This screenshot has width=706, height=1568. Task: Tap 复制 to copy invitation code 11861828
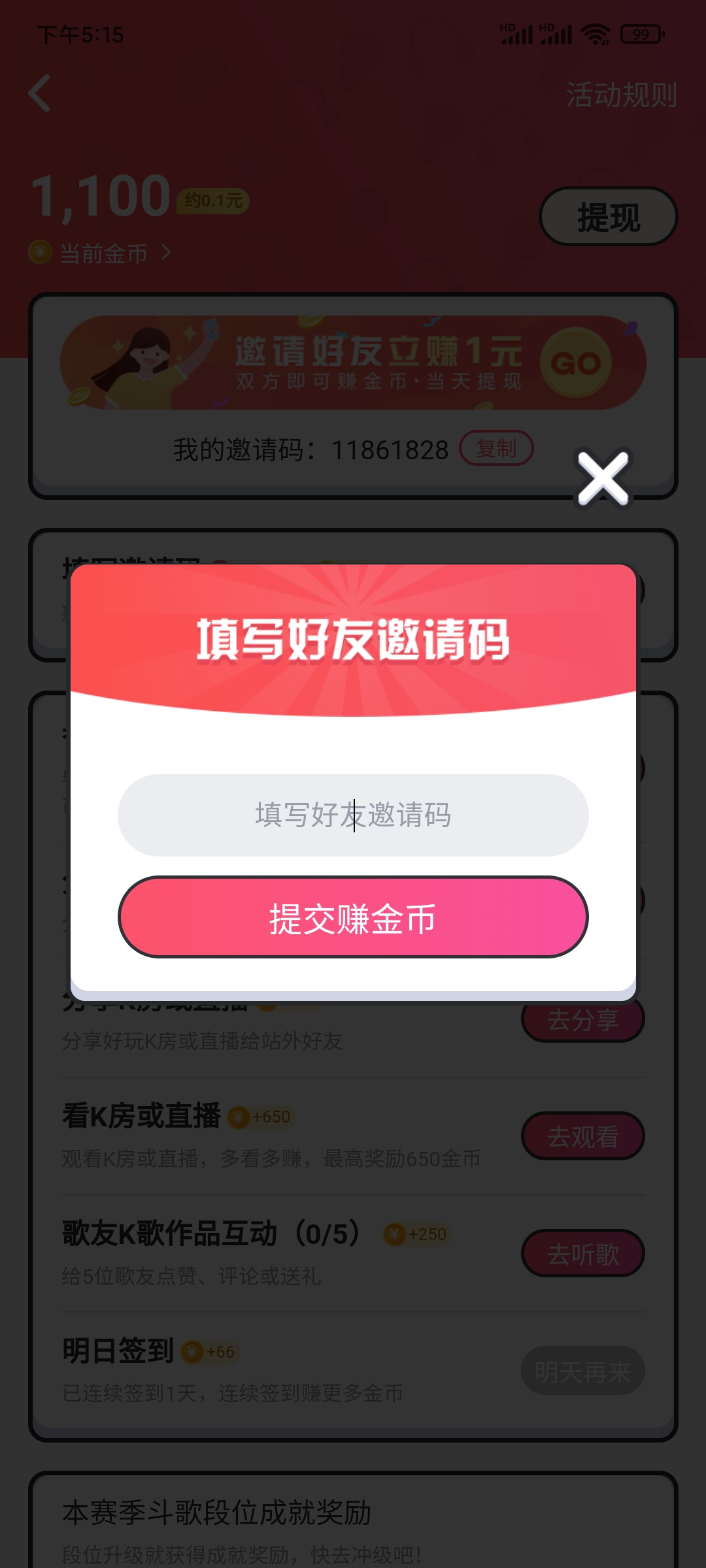click(497, 448)
